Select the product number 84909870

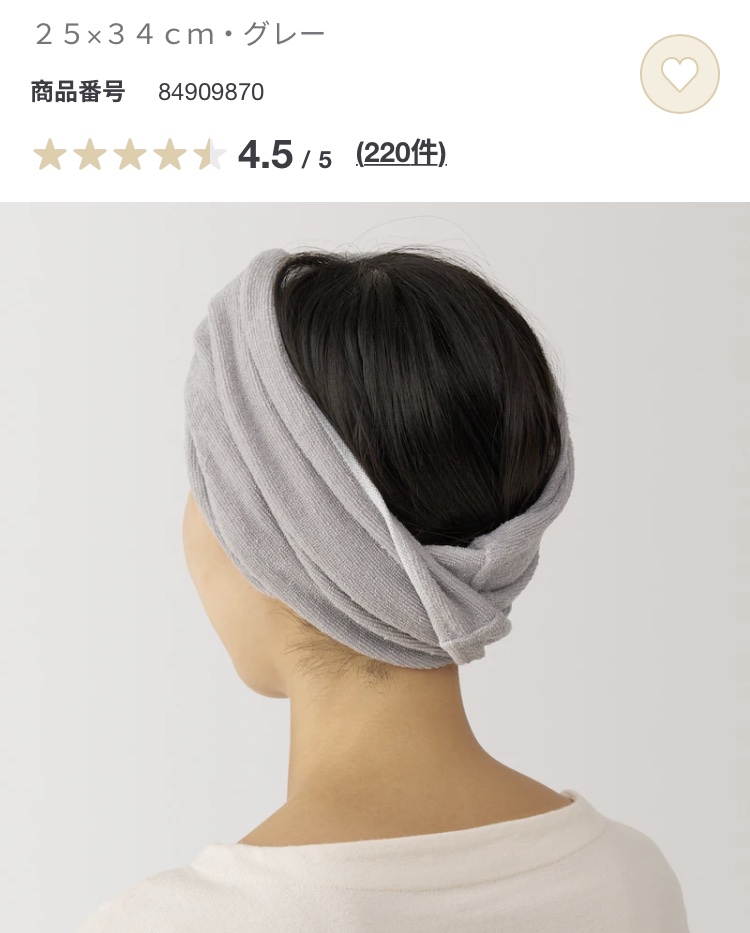tap(210, 92)
